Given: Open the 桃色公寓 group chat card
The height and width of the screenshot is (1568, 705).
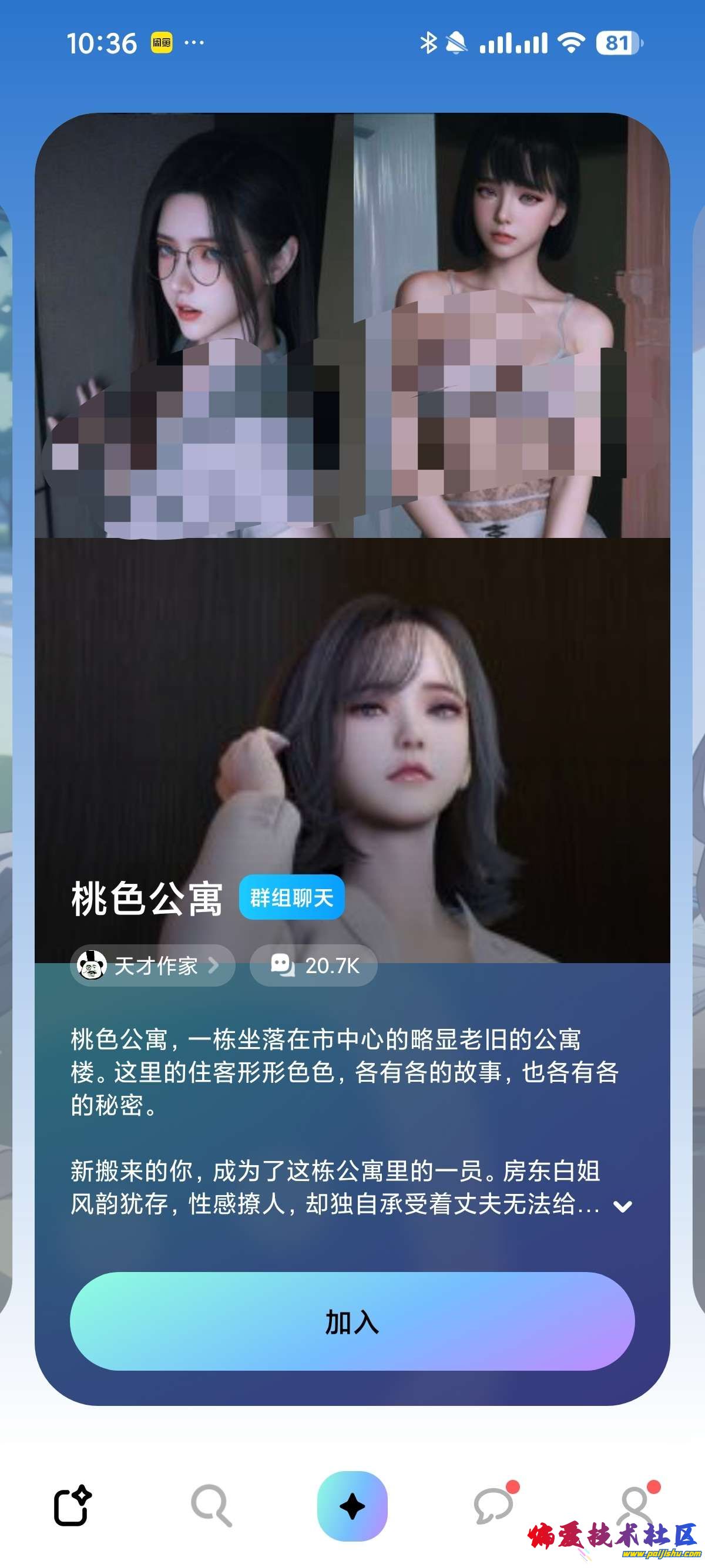Looking at the screenshot, I should tap(352, 608).
